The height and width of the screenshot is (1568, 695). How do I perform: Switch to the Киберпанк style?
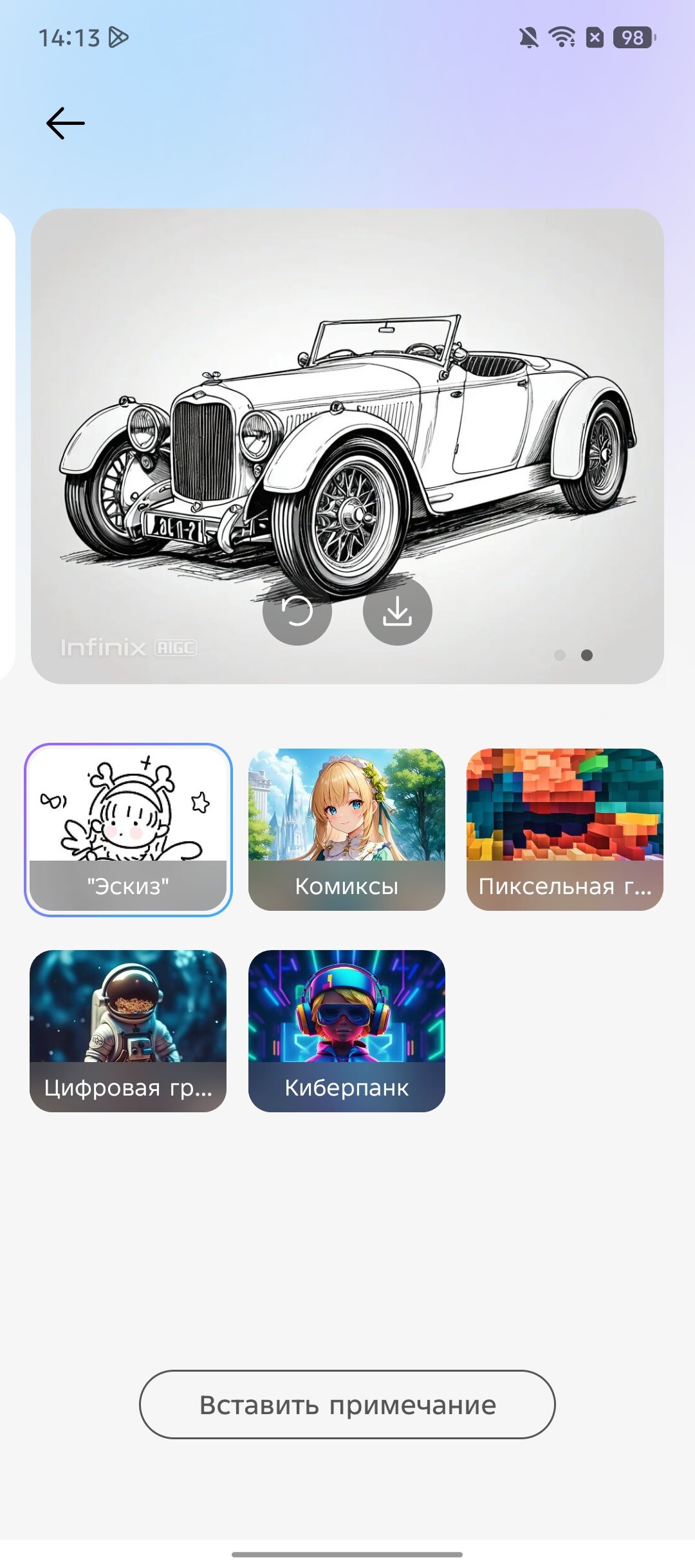[347, 1031]
